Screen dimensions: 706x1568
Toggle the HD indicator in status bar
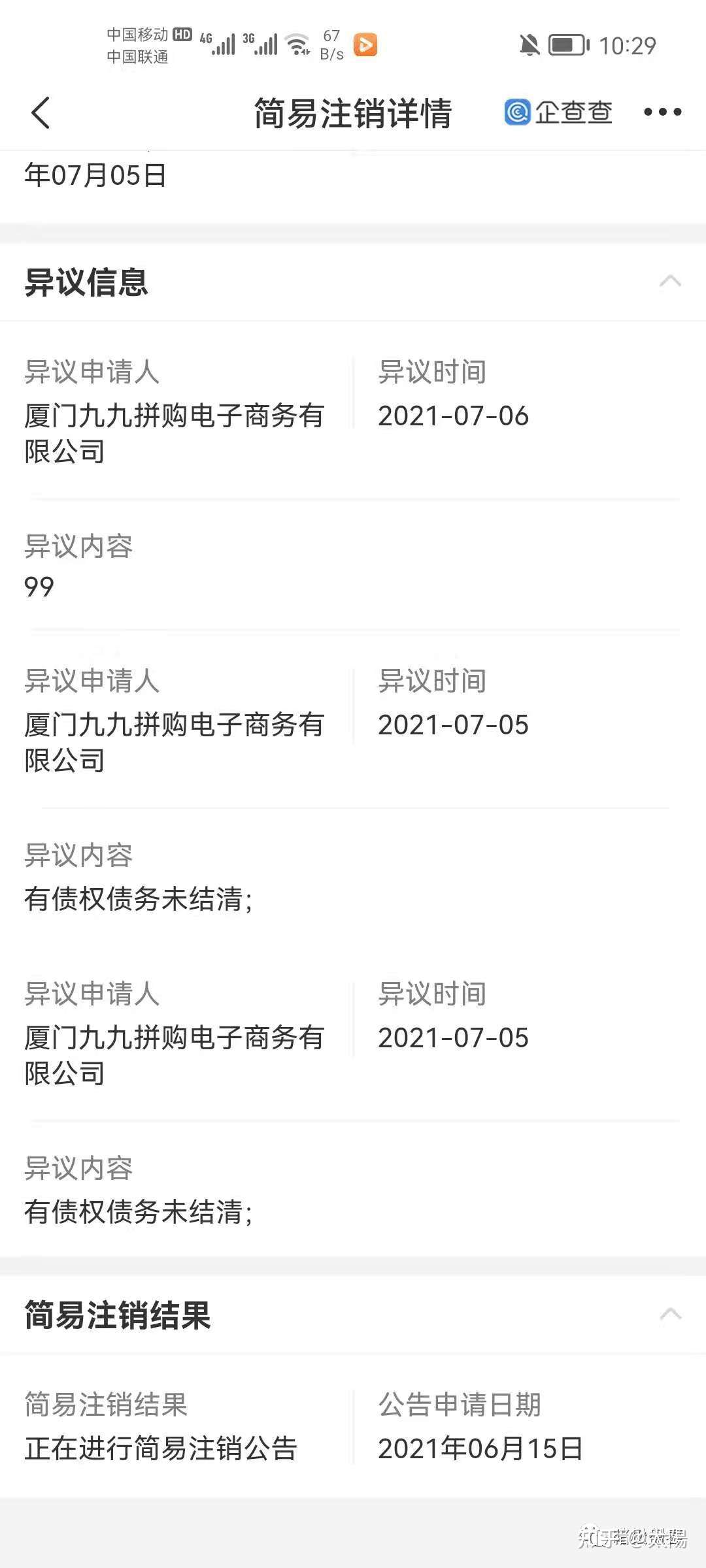pos(181,36)
